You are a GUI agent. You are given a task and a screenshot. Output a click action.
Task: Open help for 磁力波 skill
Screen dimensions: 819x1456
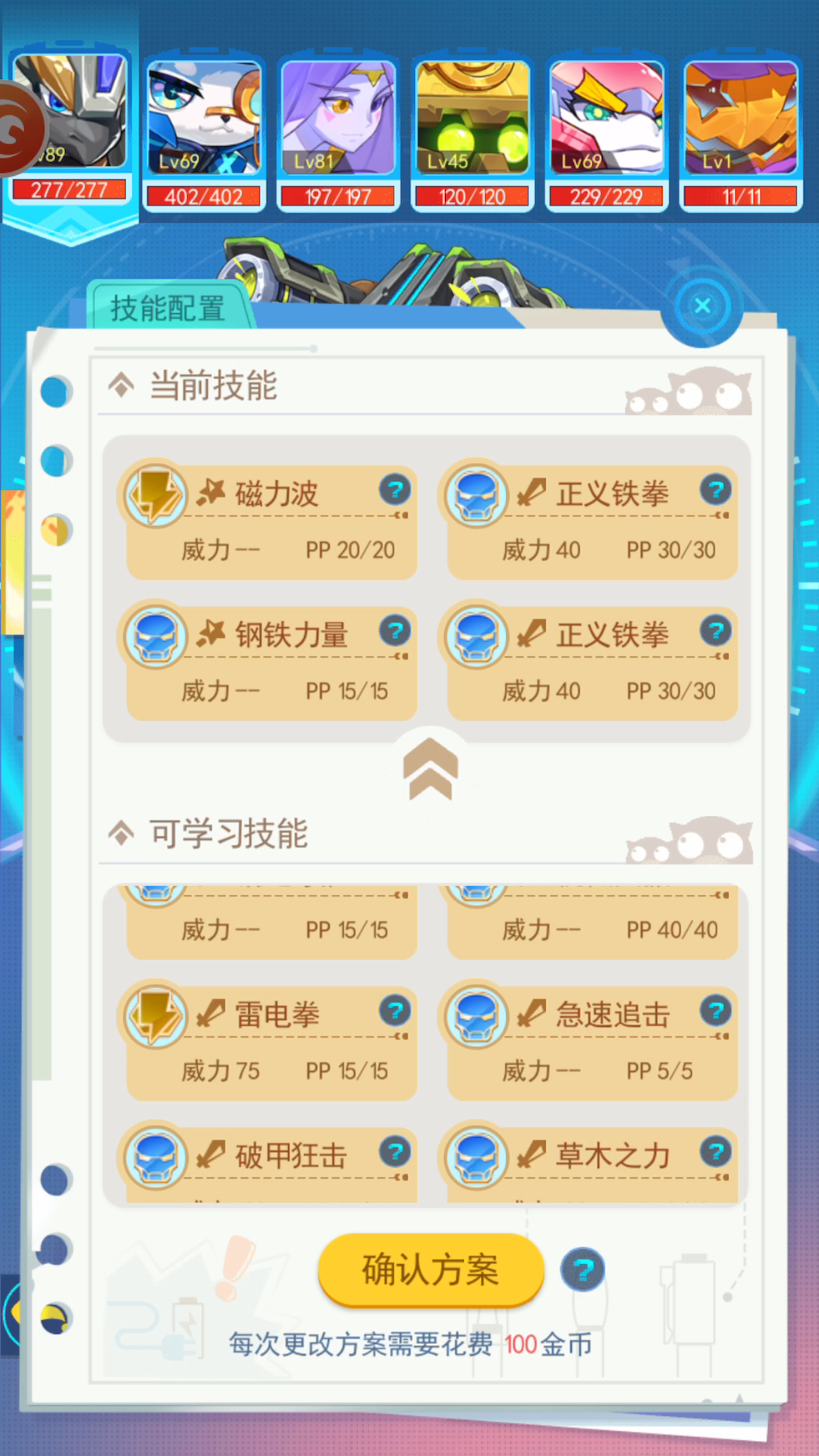click(x=395, y=490)
